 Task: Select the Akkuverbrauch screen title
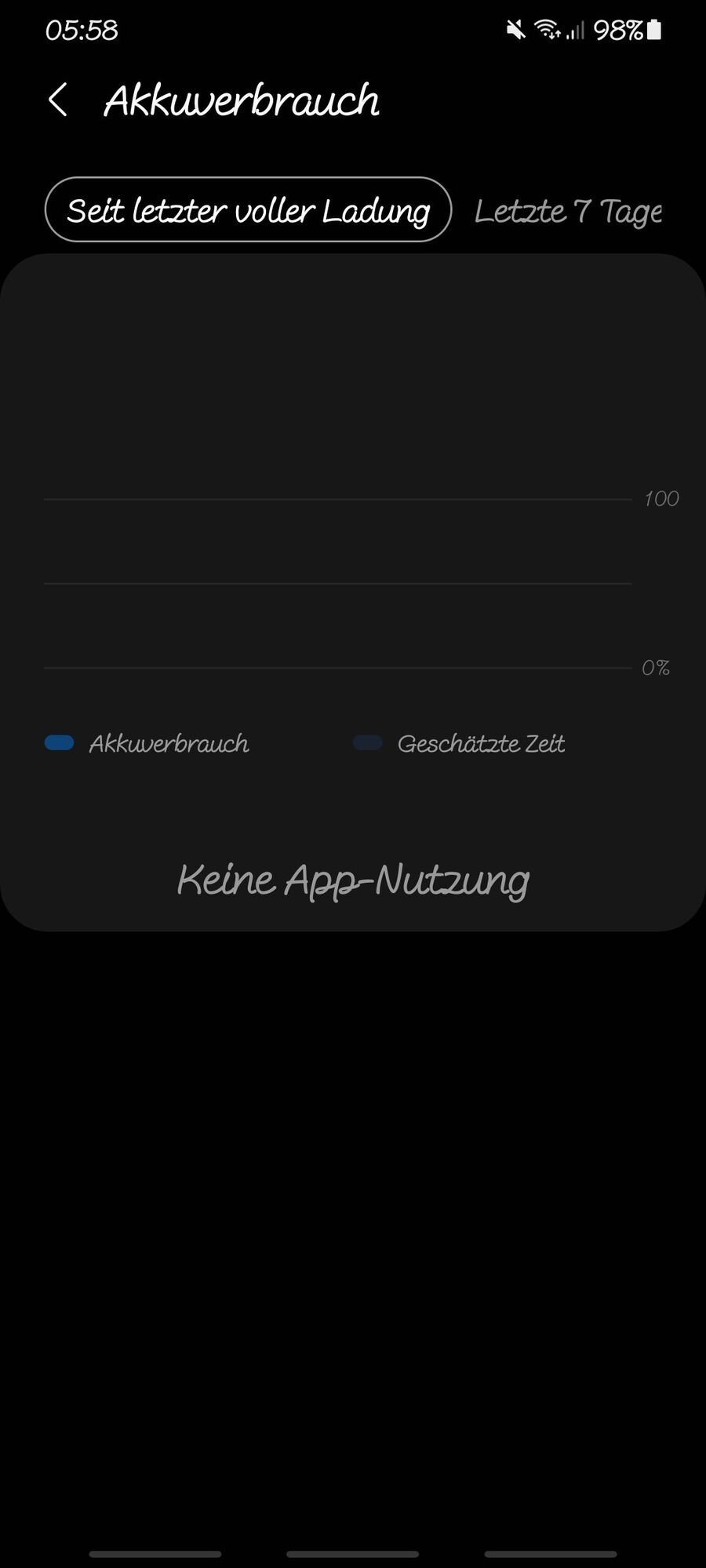[242, 100]
